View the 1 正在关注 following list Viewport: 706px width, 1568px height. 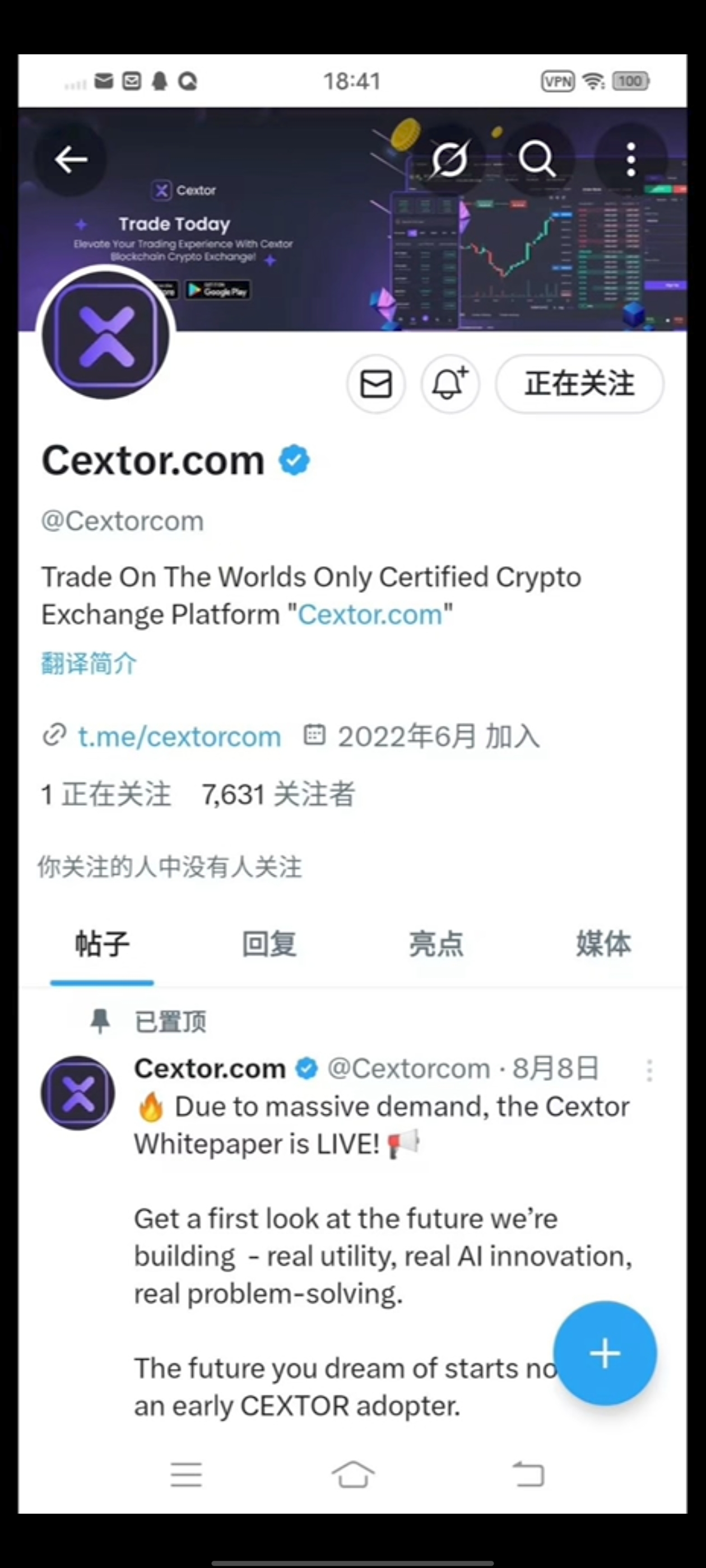point(106,794)
